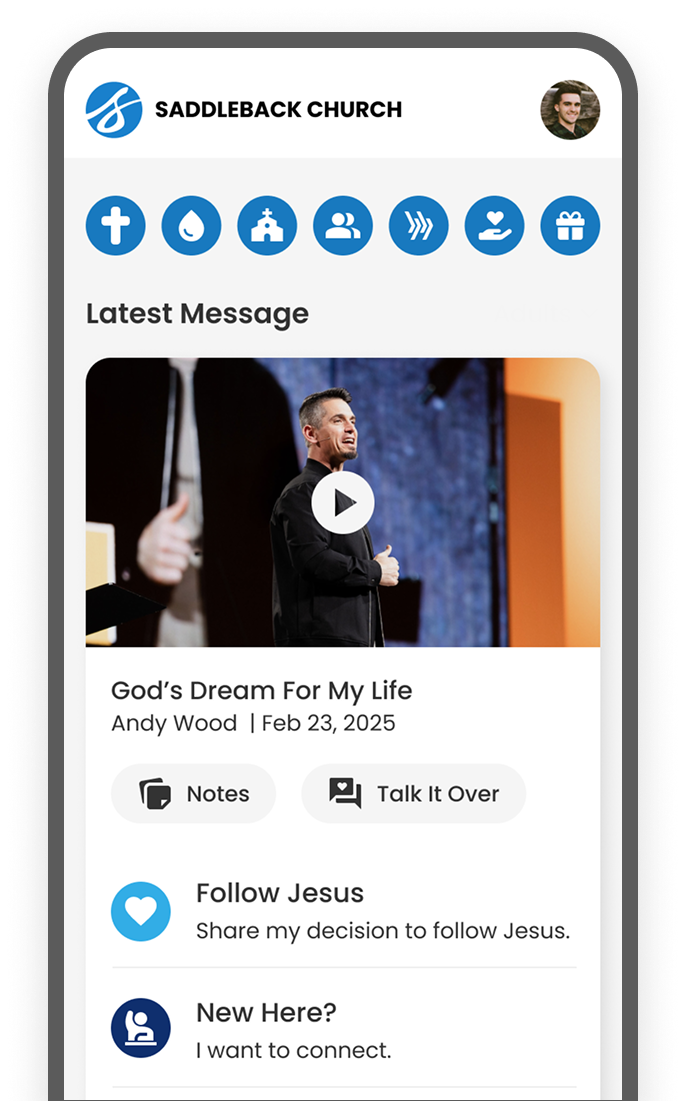Open the hand with heart icon
Screen dimensions: 686x1101
[495, 226]
